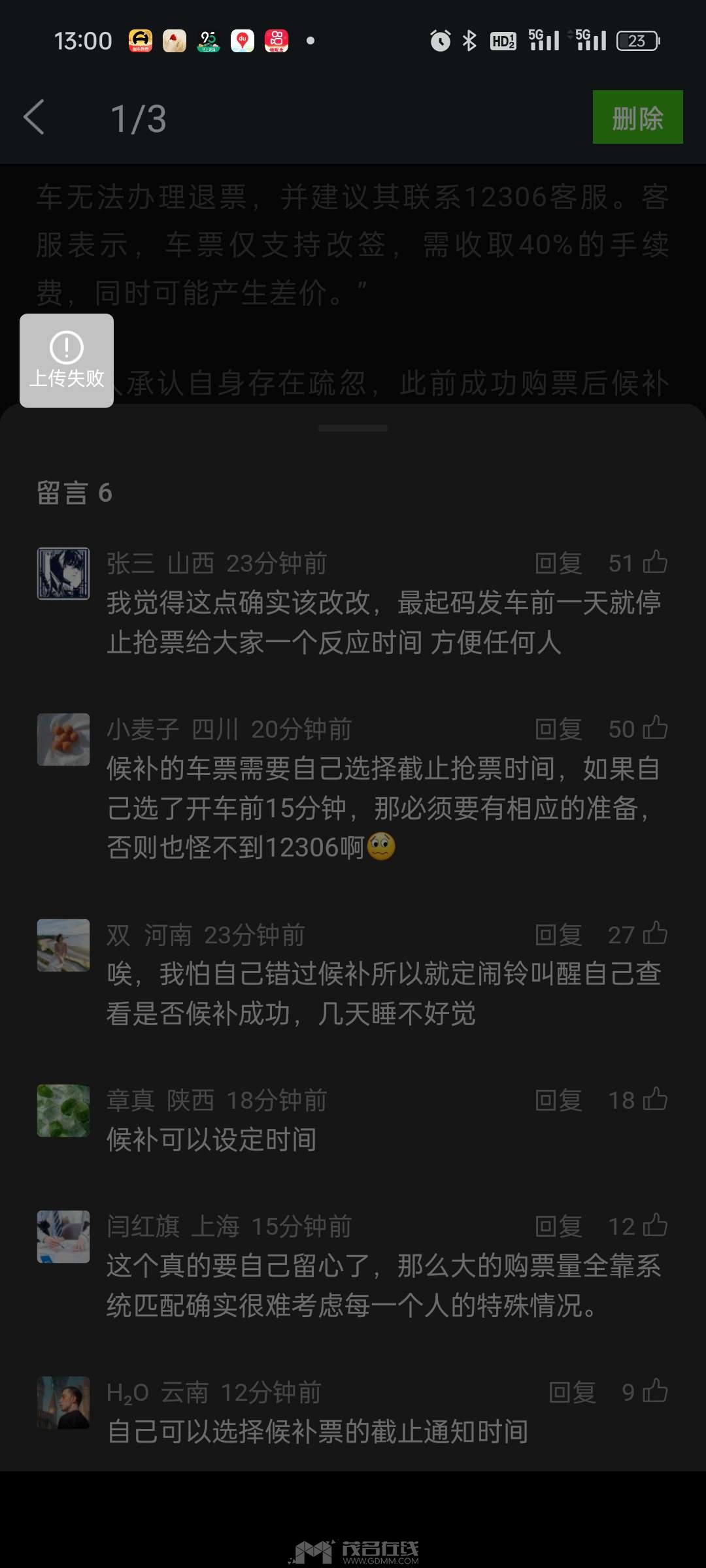
Task: Open 张三's profile avatar
Action: 63,574
